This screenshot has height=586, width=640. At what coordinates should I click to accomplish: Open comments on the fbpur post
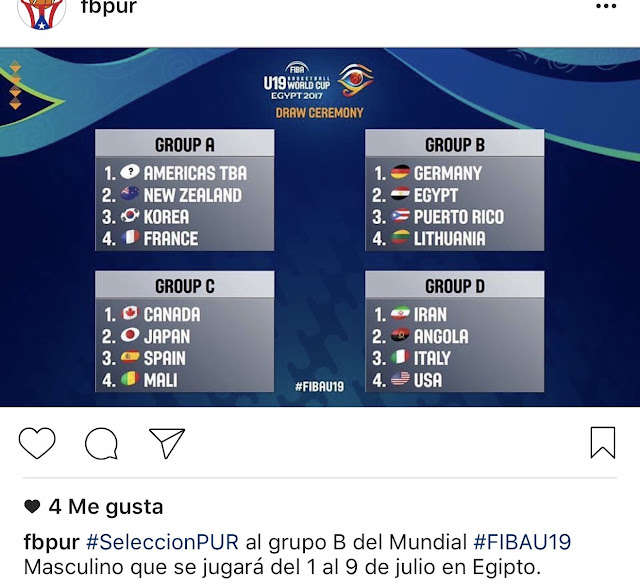tap(101, 442)
